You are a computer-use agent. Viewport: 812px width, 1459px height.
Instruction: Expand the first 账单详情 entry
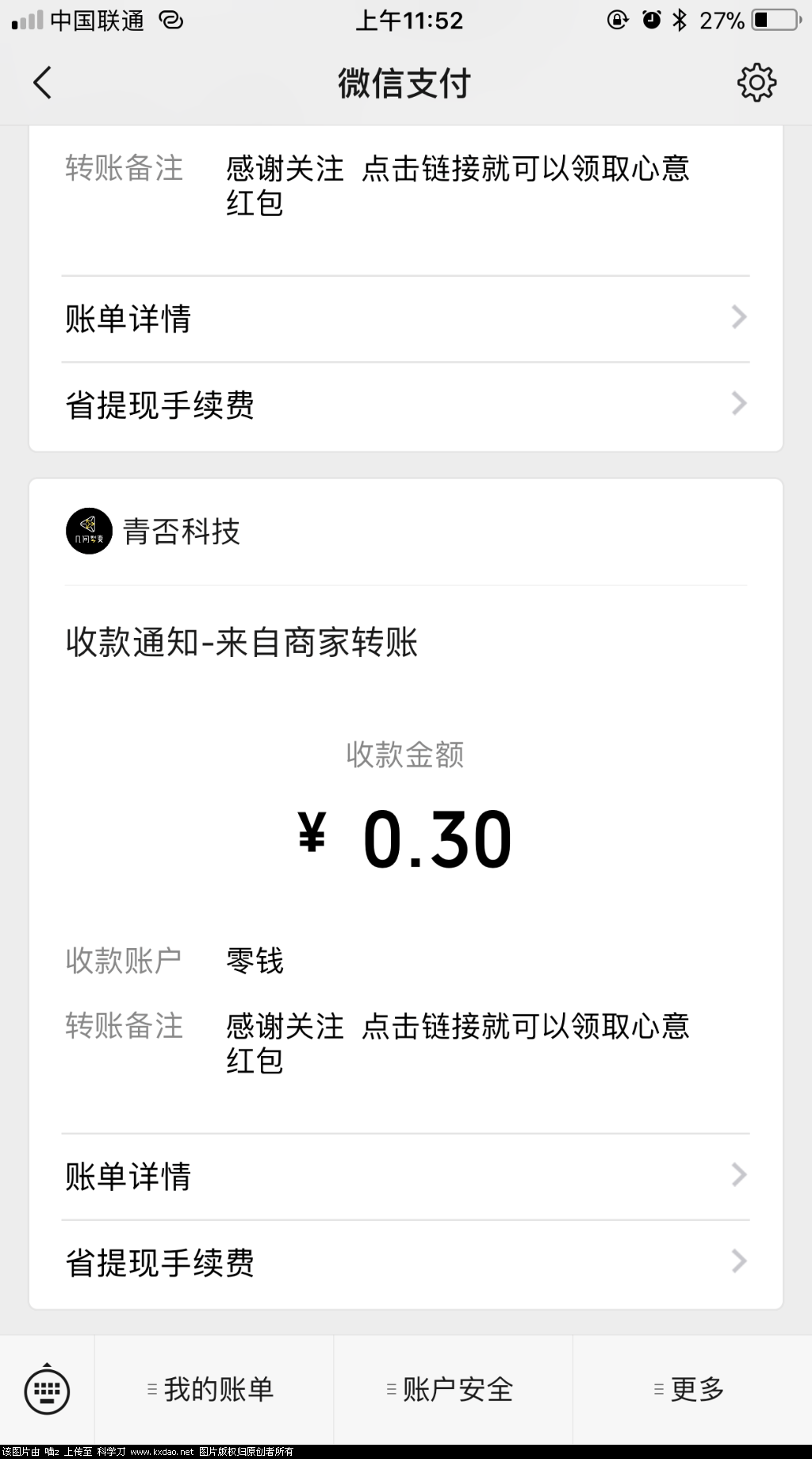(406, 317)
